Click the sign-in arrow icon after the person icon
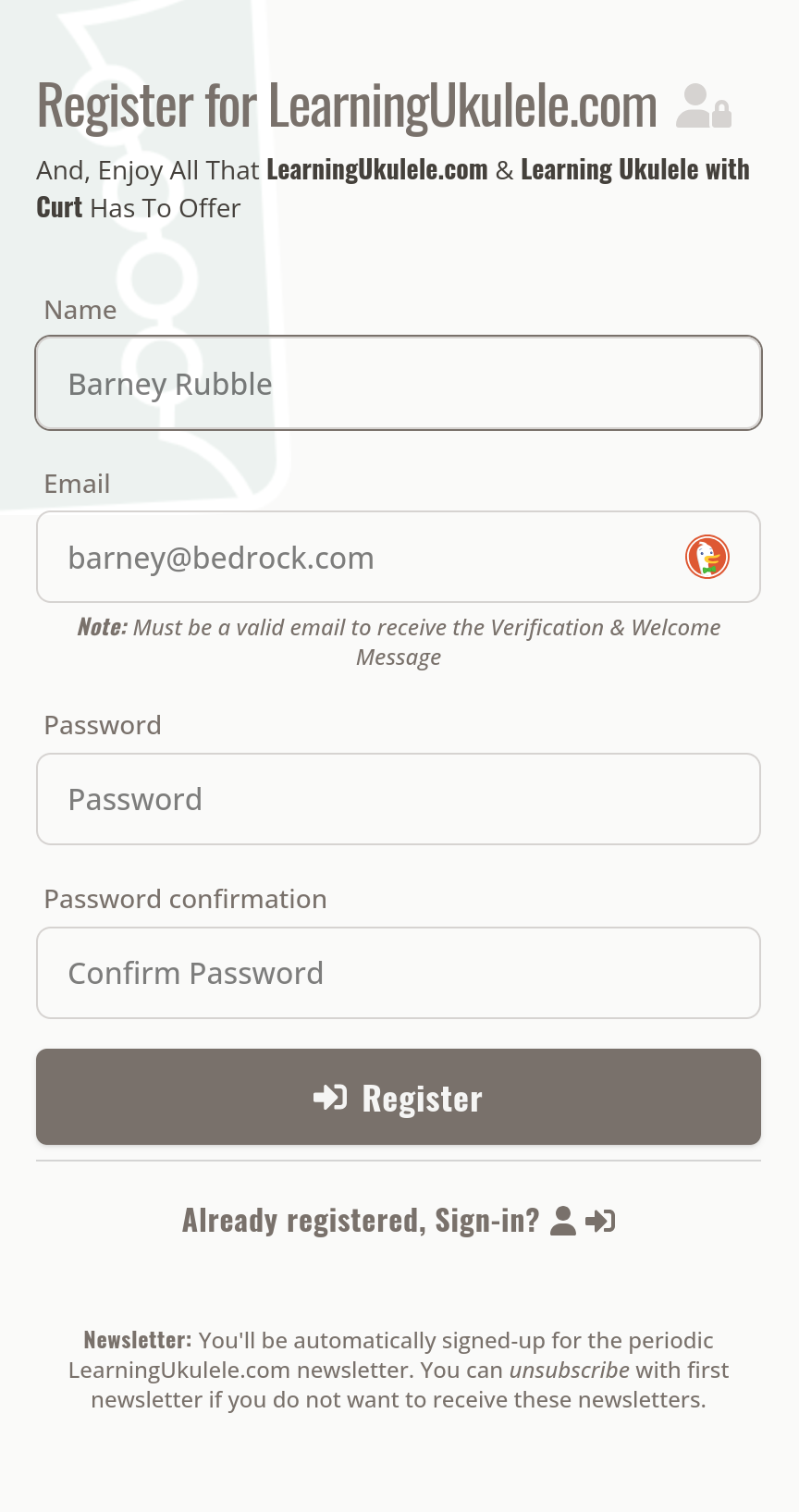The image size is (799, 1512). point(600,1220)
